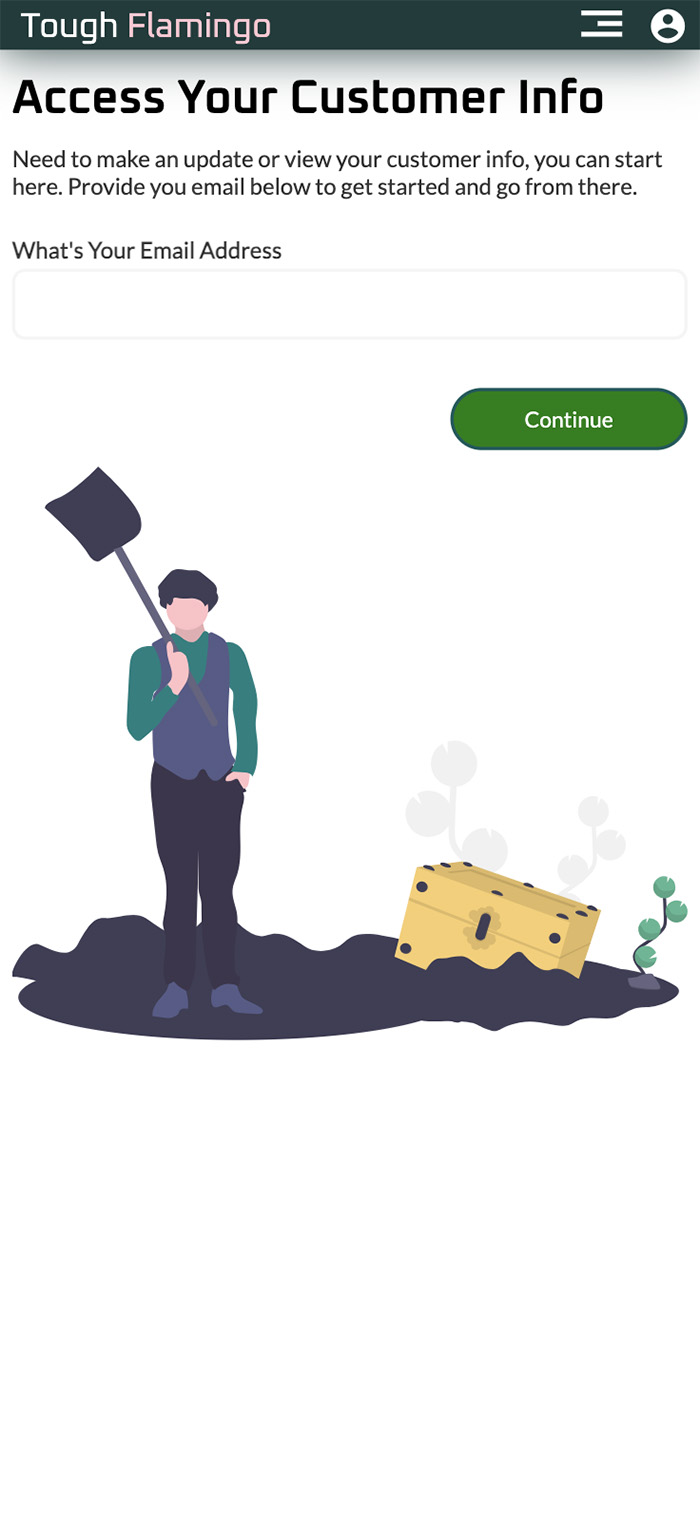Tap the email address field
Viewport: 700px width, 1523px height.
(349, 304)
